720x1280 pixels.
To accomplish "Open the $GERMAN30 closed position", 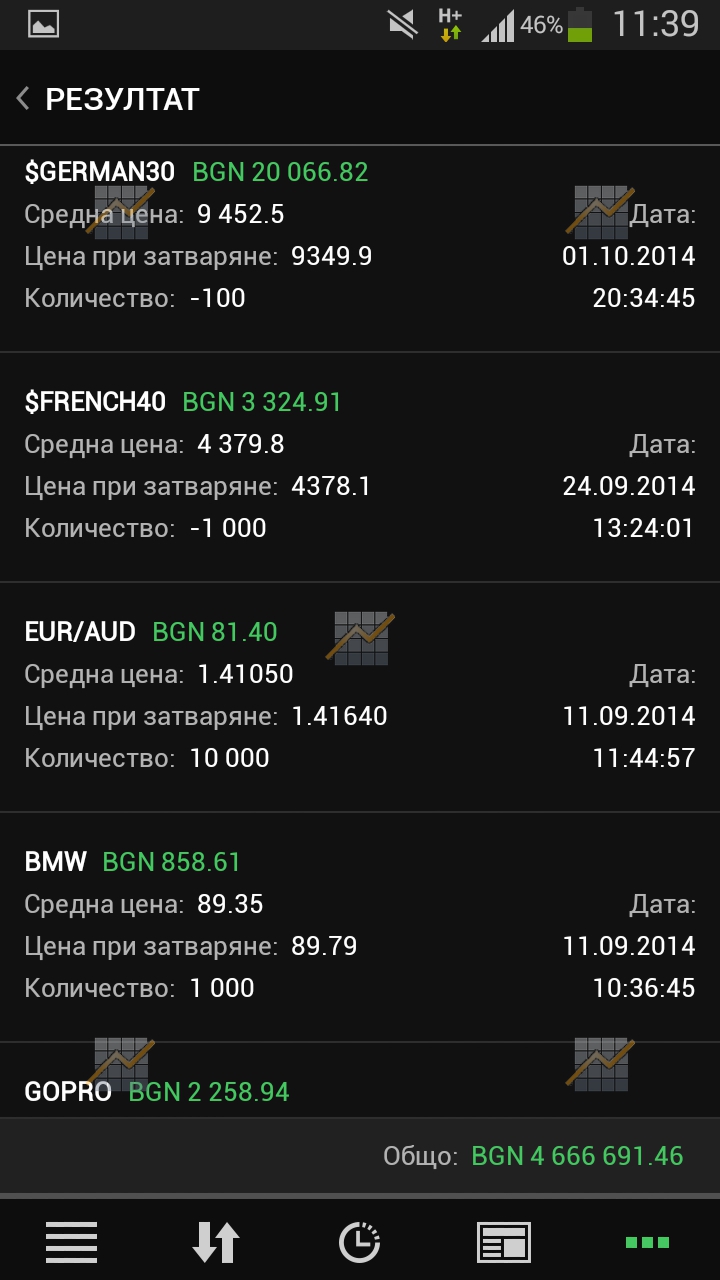I will (x=360, y=249).
